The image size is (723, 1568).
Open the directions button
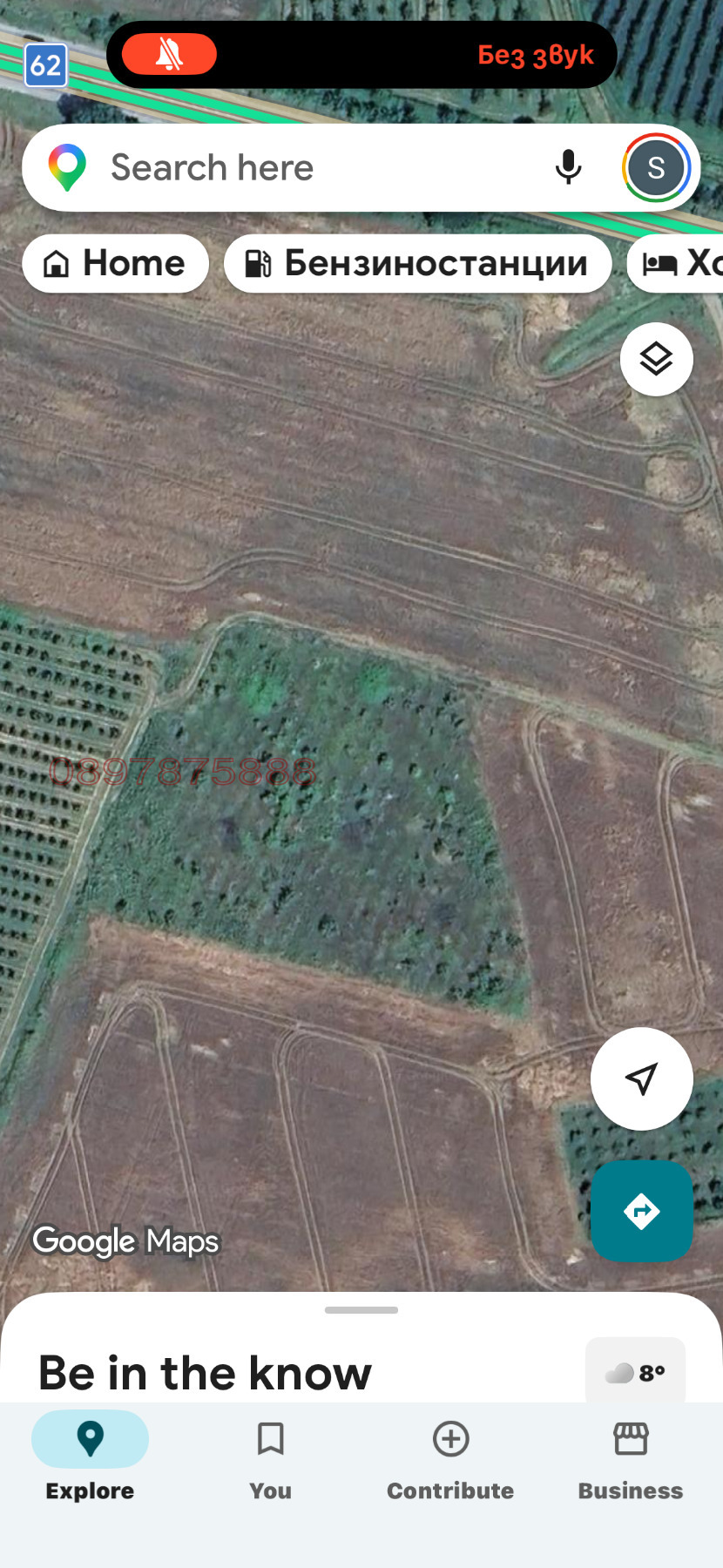tap(641, 1211)
